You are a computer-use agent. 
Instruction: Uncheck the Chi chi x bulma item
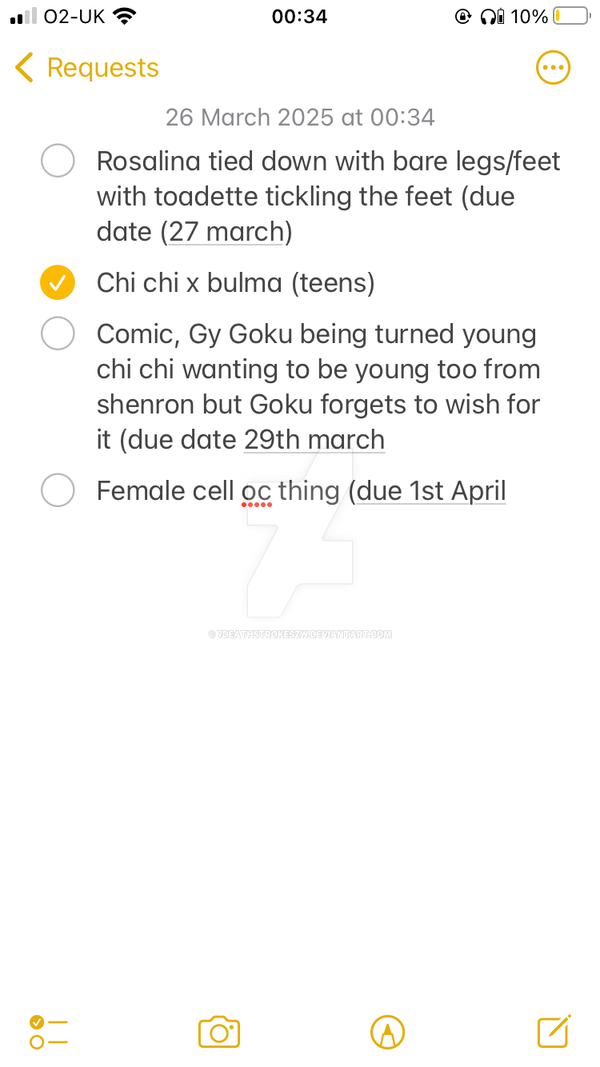tap(58, 282)
